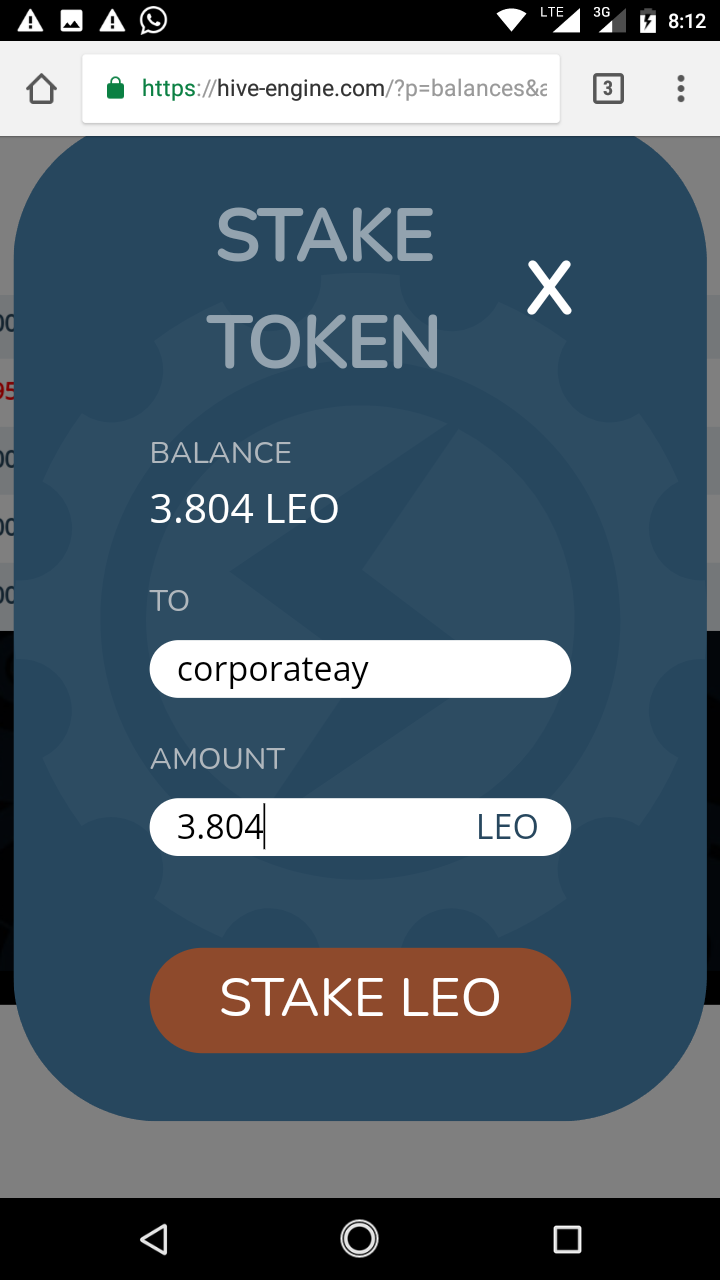Open the tab switcher showing 3 tabs
This screenshot has height=1280, width=720.
(608, 89)
